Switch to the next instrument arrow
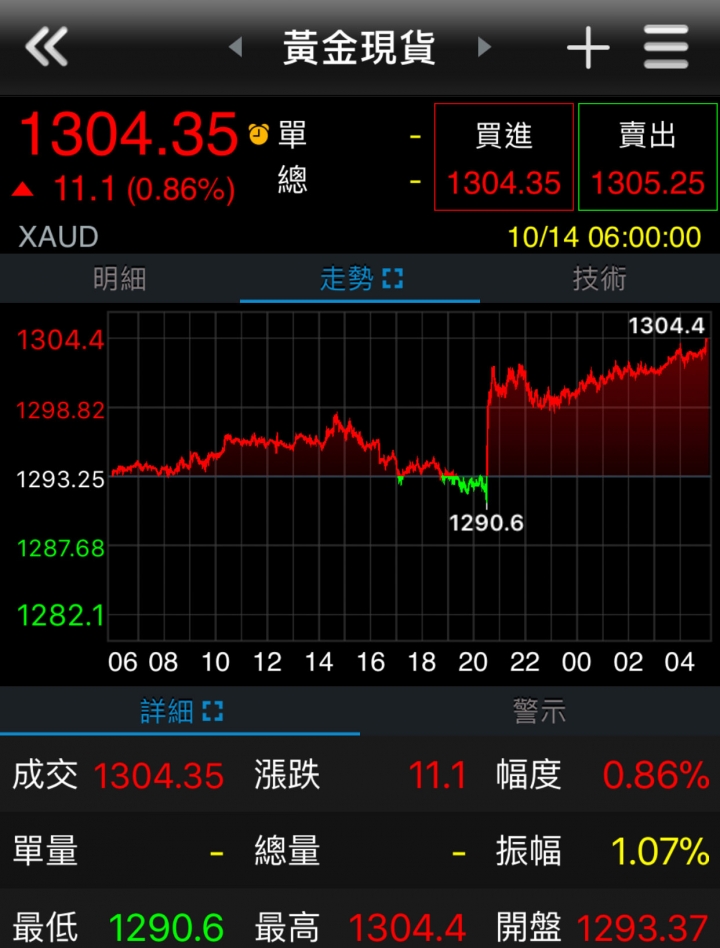Viewport: 720px width, 948px height. 485,47
